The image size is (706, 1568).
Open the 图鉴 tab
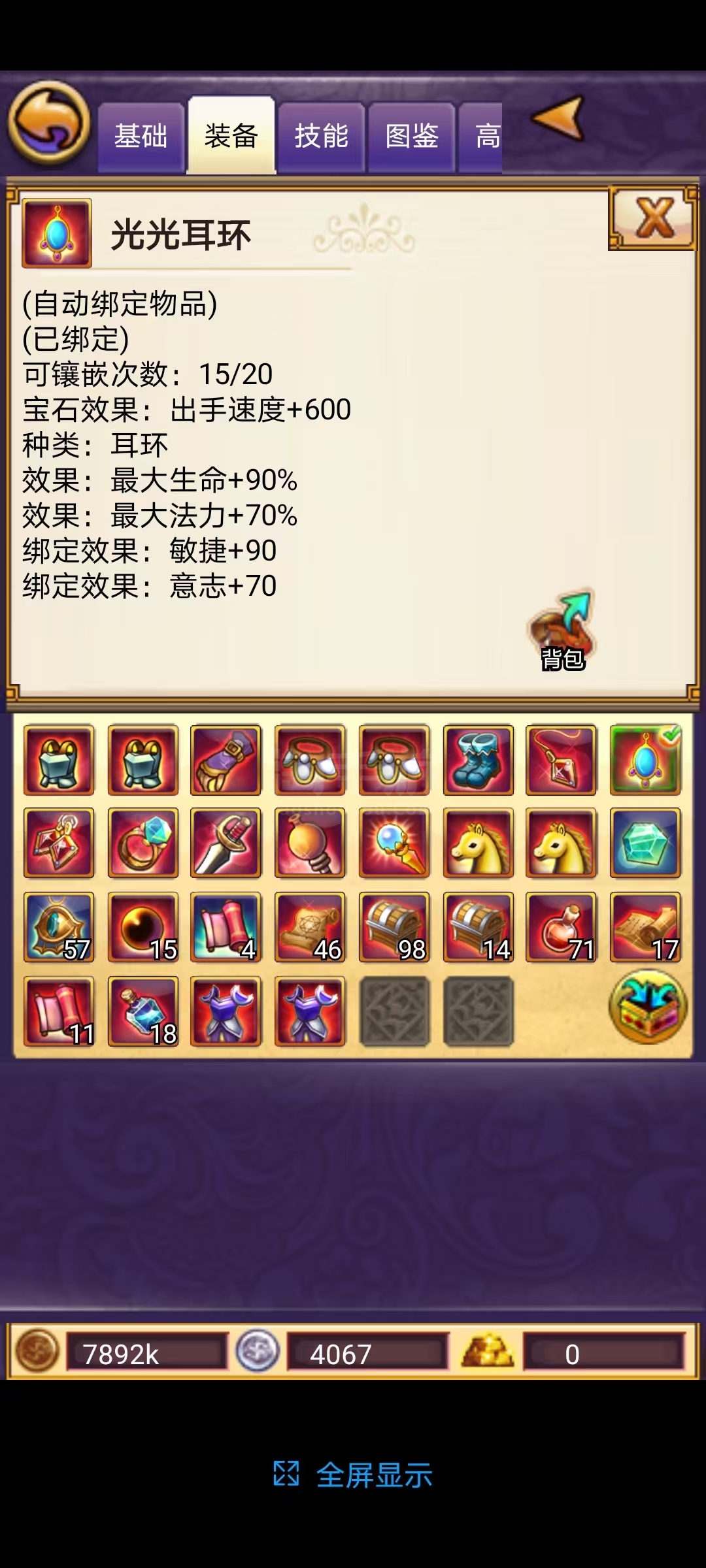point(411,137)
